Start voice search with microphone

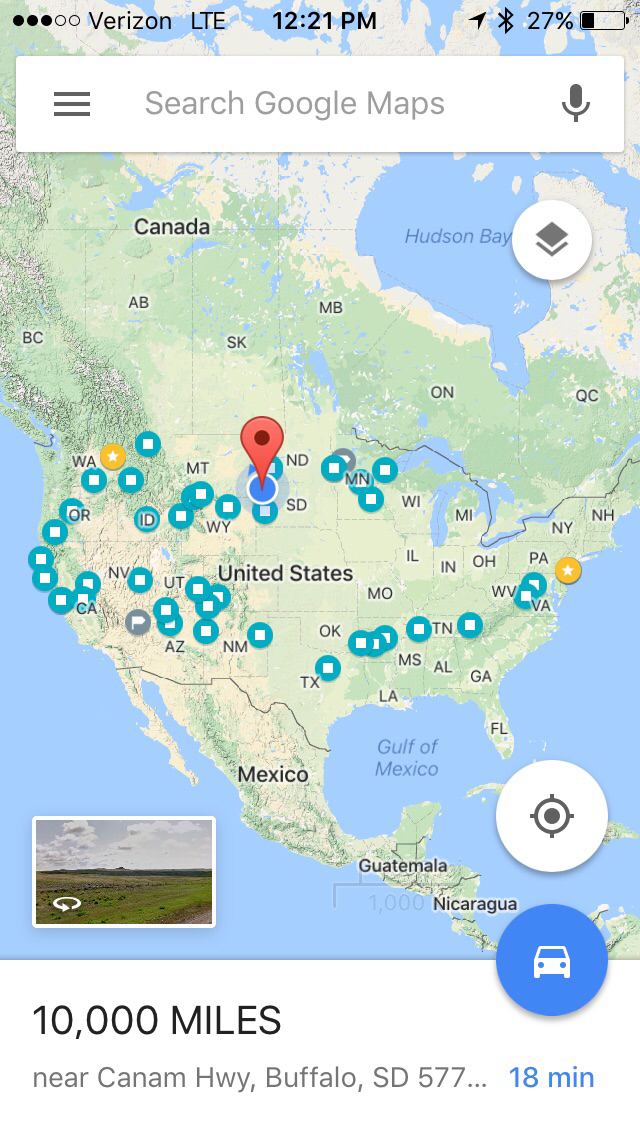(575, 104)
